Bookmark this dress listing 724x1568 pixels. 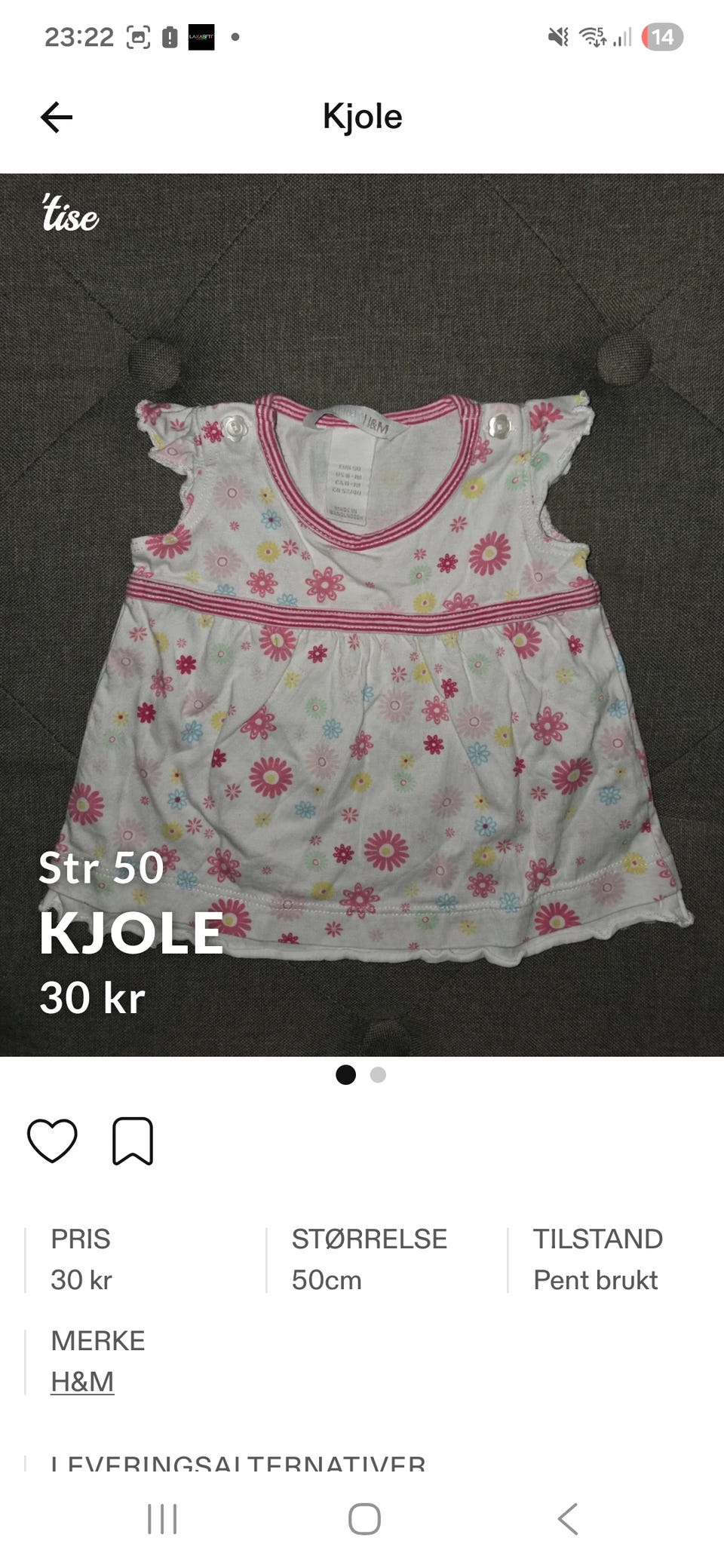pos(133,1141)
